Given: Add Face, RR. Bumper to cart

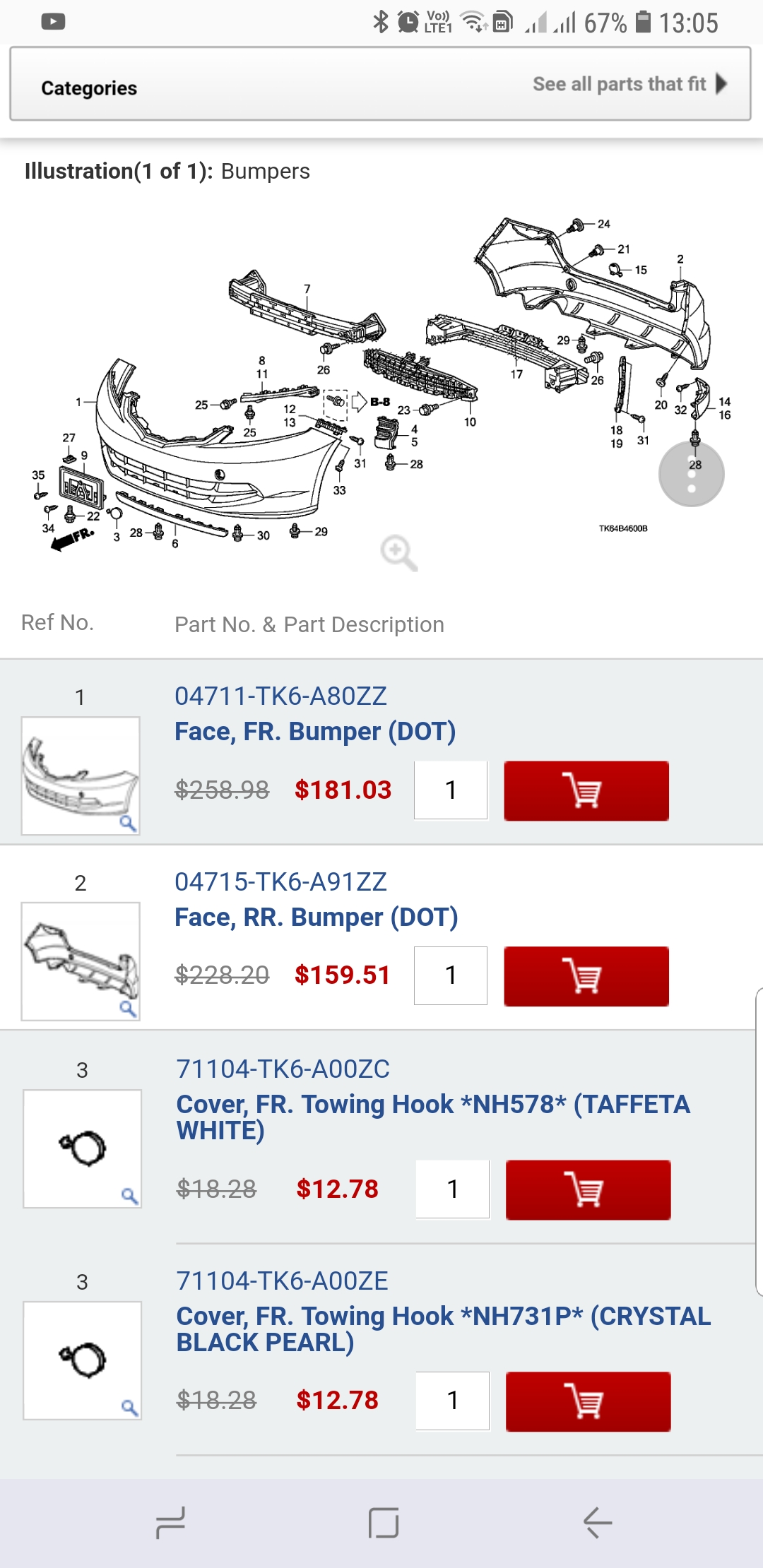Looking at the screenshot, I should 586,976.
